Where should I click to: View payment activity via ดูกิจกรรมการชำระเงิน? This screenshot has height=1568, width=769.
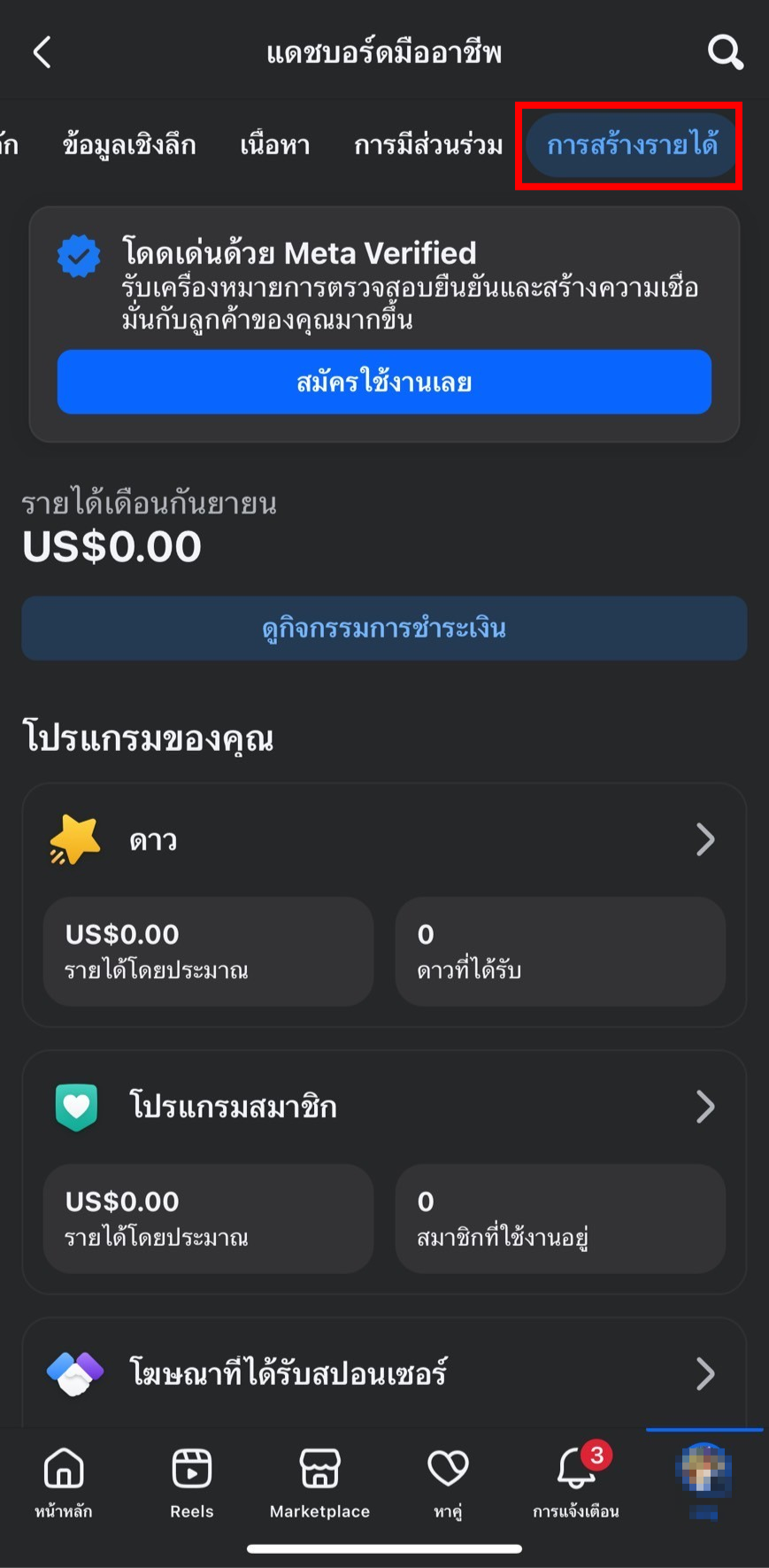coord(384,628)
